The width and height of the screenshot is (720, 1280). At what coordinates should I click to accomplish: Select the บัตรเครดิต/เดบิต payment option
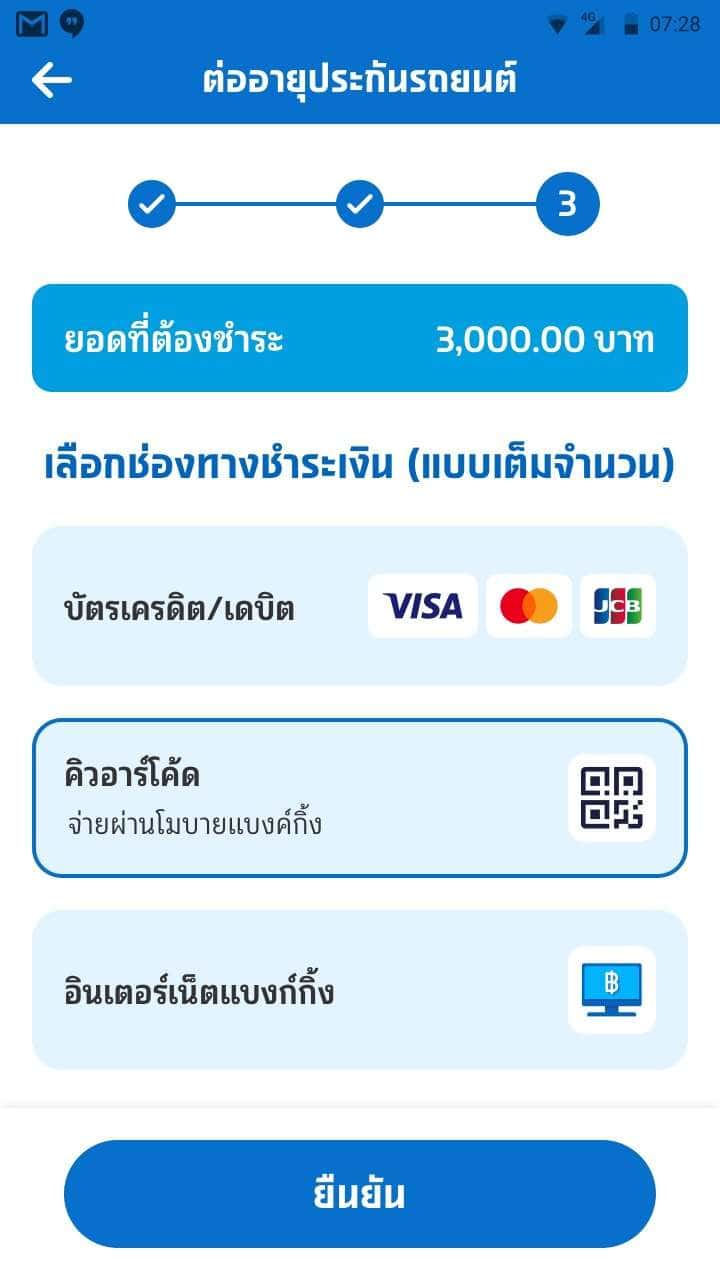click(x=360, y=606)
